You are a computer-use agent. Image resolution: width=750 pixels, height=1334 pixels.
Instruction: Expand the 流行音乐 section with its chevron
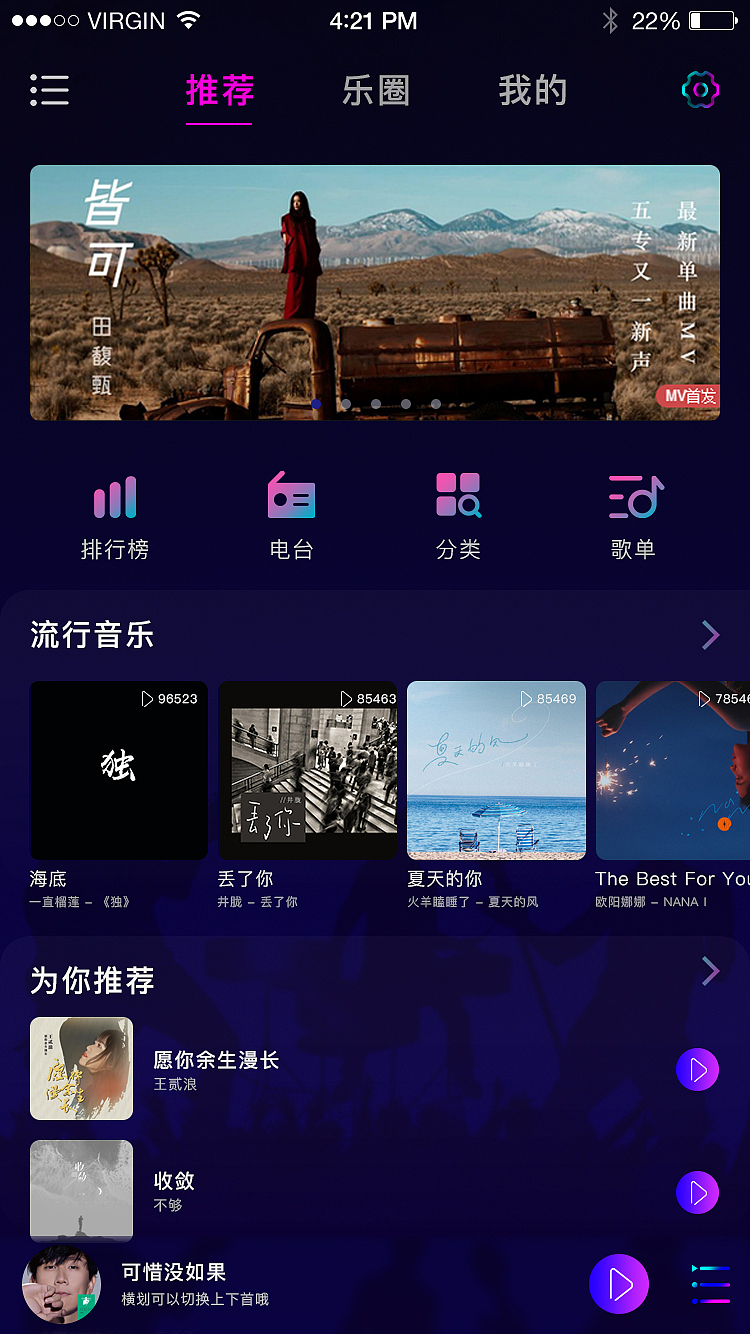click(710, 634)
